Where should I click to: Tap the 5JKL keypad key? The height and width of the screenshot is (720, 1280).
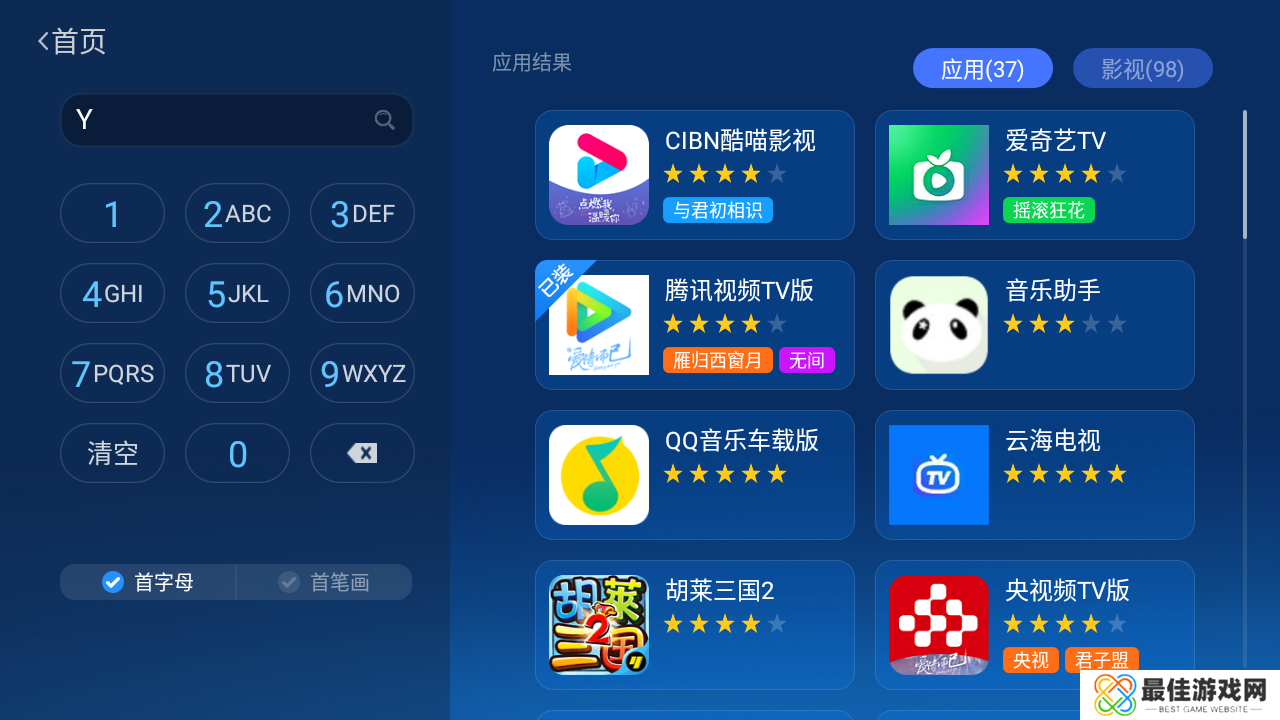click(237, 293)
